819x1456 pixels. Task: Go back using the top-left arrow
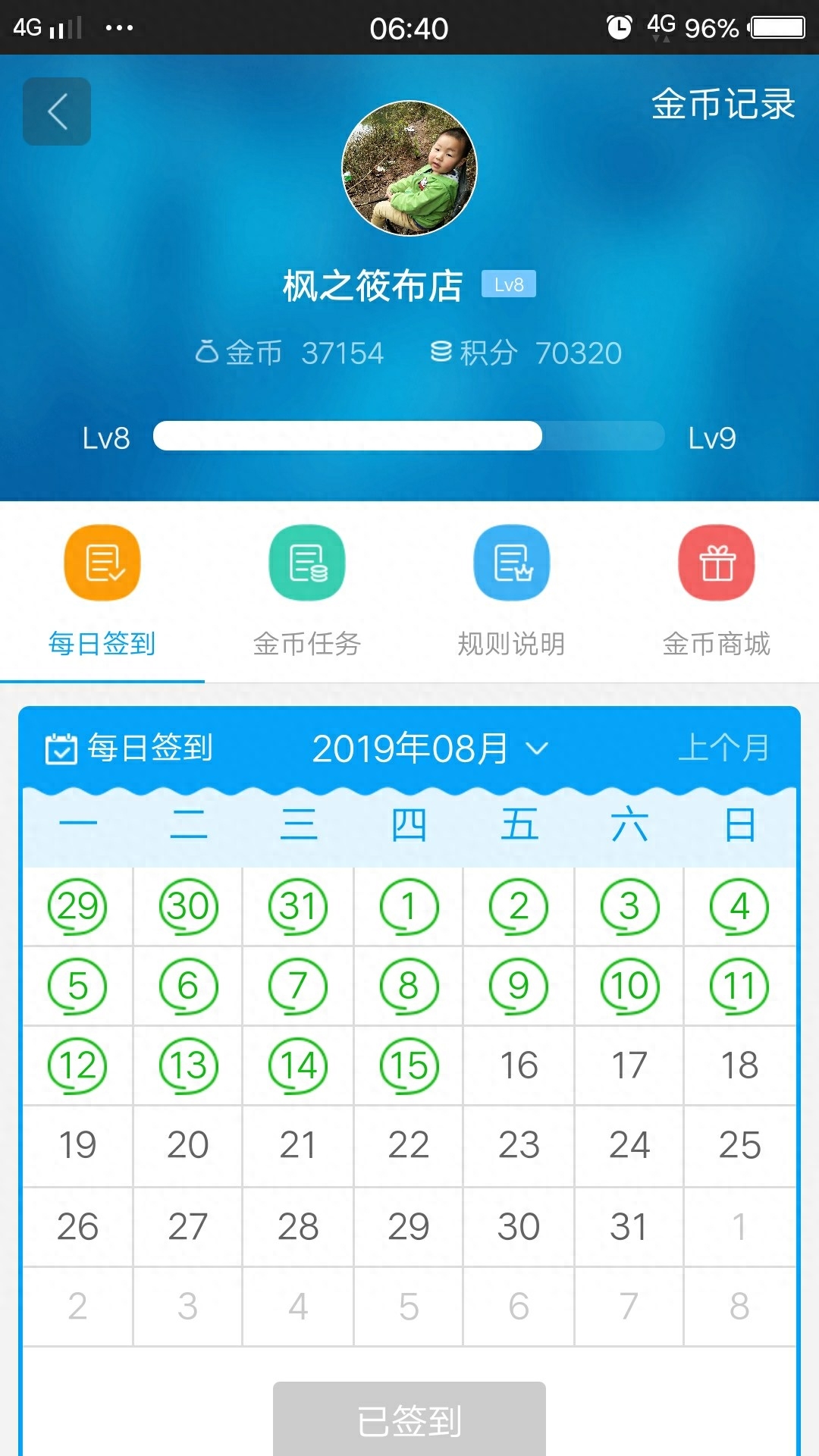pos(57,111)
